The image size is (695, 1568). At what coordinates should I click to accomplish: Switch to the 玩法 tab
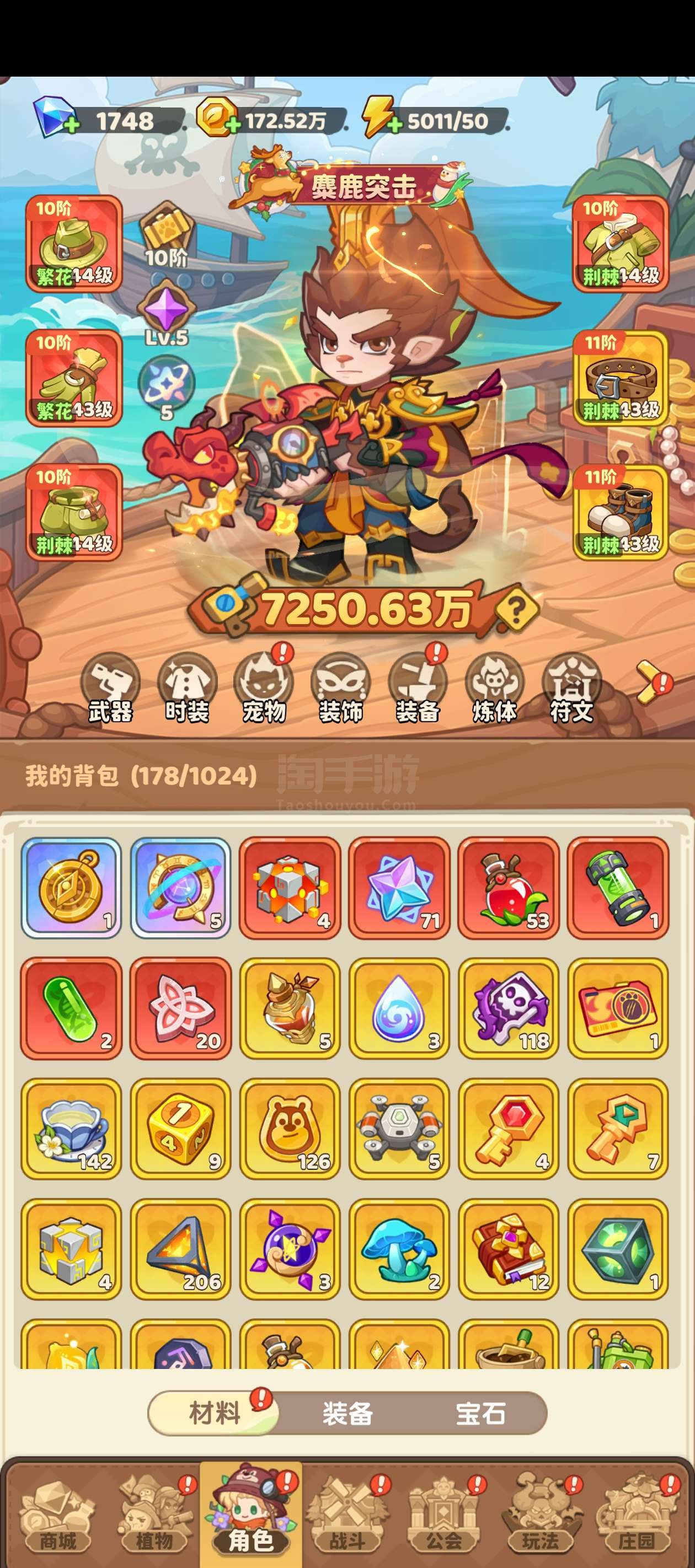[x=541, y=1517]
